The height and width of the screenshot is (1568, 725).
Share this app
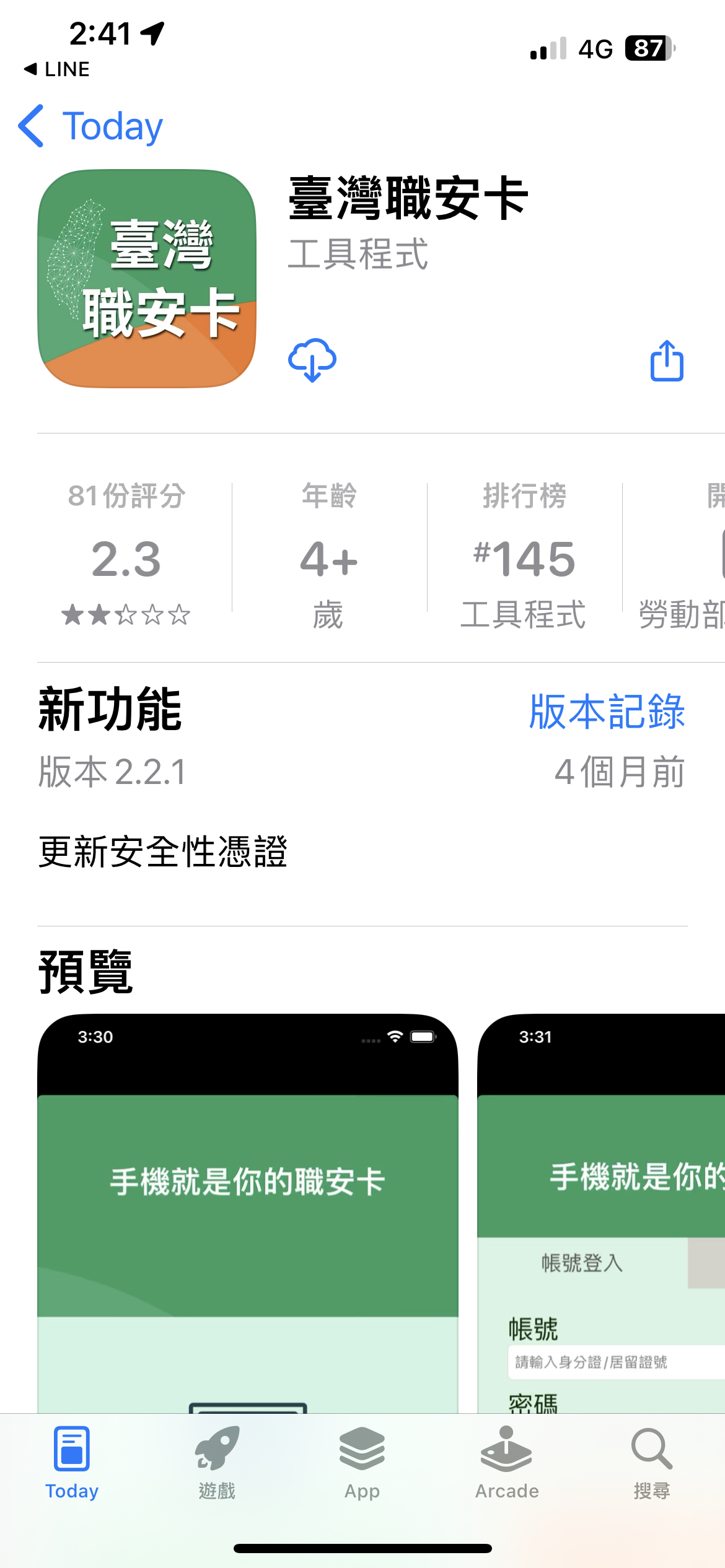click(667, 360)
